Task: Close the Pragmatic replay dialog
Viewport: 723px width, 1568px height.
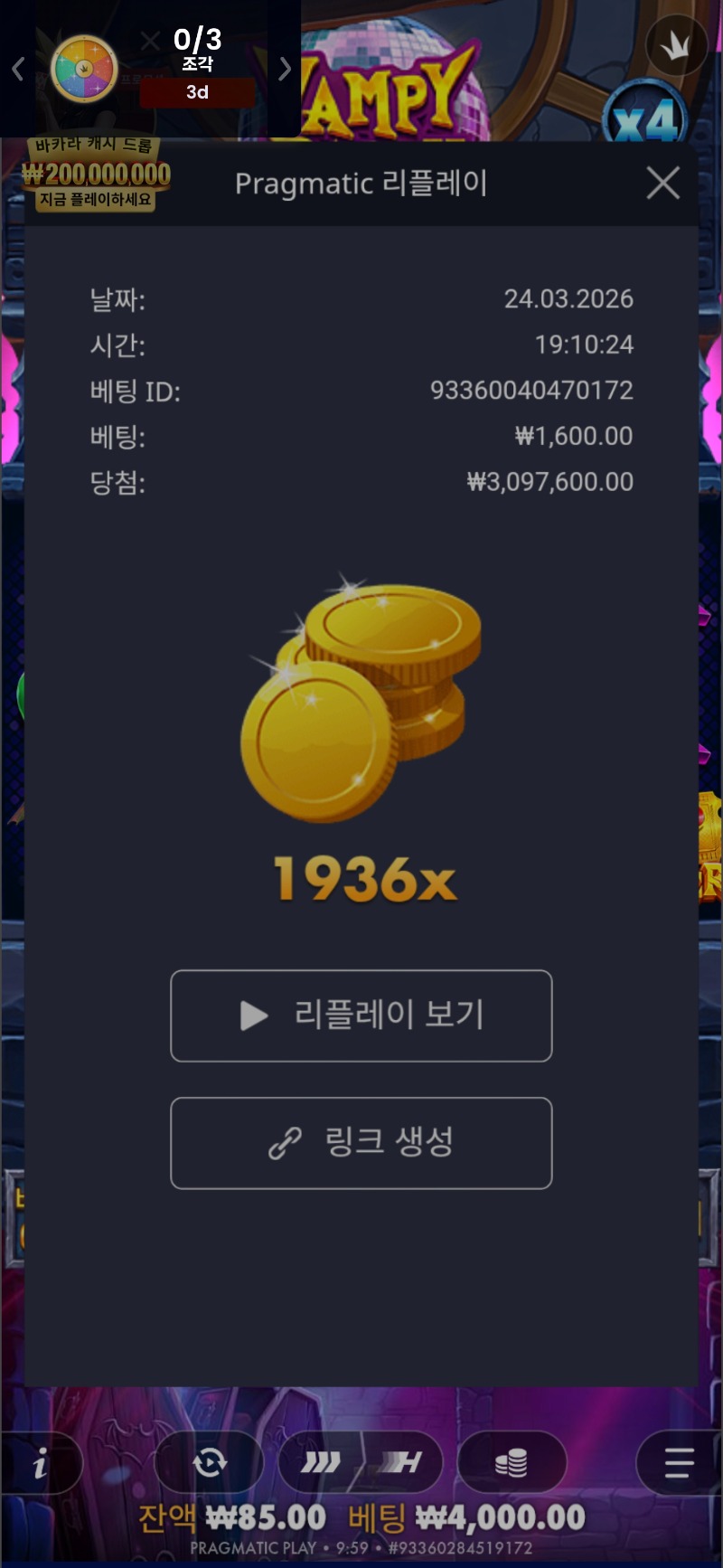Action: pyautogui.click(x=662, y=184)
